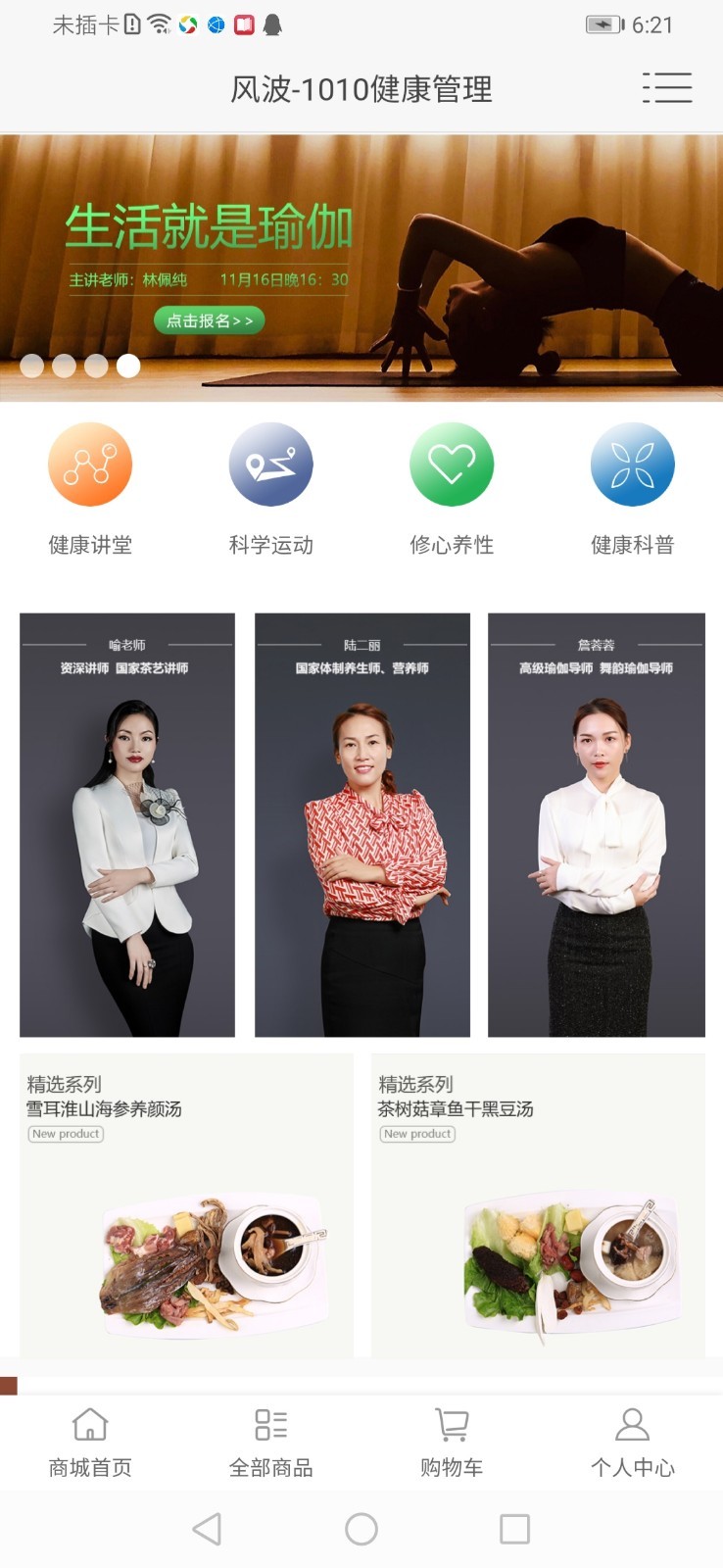Open the 高级瑜伽导师 instructor card
723x1568 pixels.
597,824
